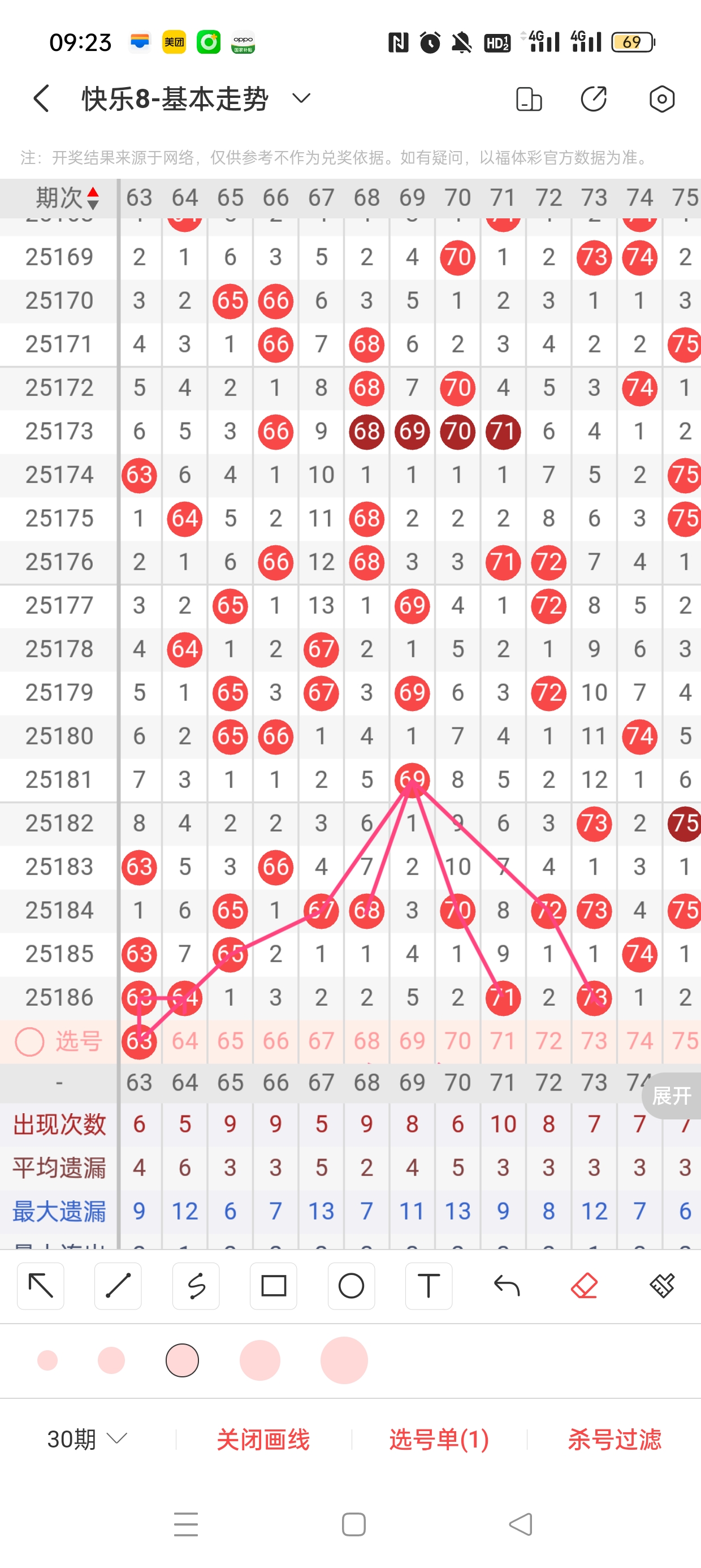Select the arrow drawing tool
701x1568 pixels.
click(41, 1286)
